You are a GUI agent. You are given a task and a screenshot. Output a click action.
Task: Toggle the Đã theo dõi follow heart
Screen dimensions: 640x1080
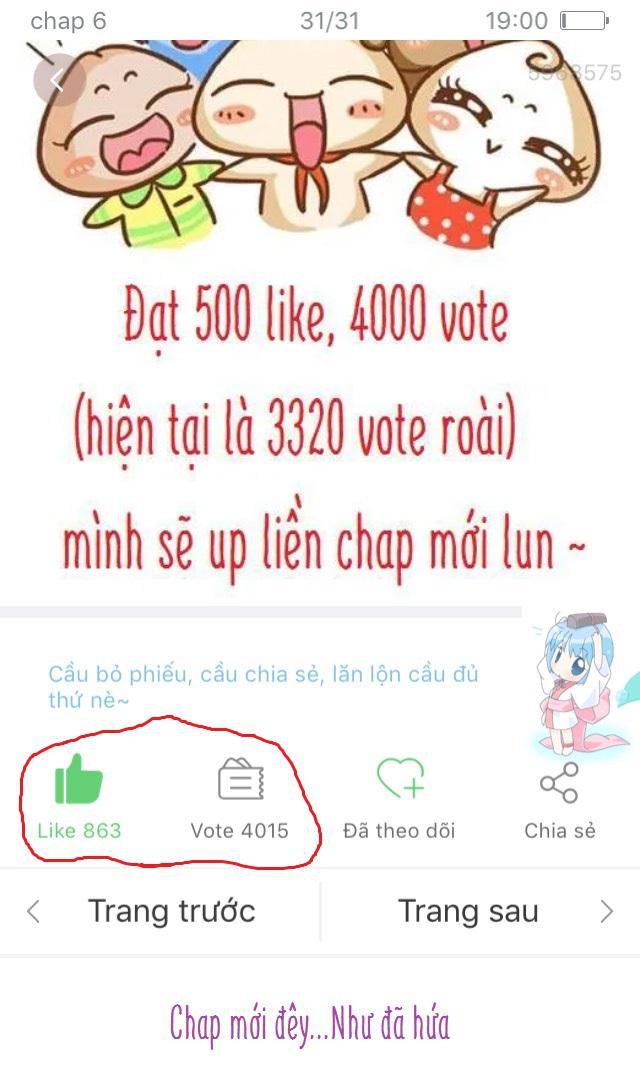tap(399, 781)
